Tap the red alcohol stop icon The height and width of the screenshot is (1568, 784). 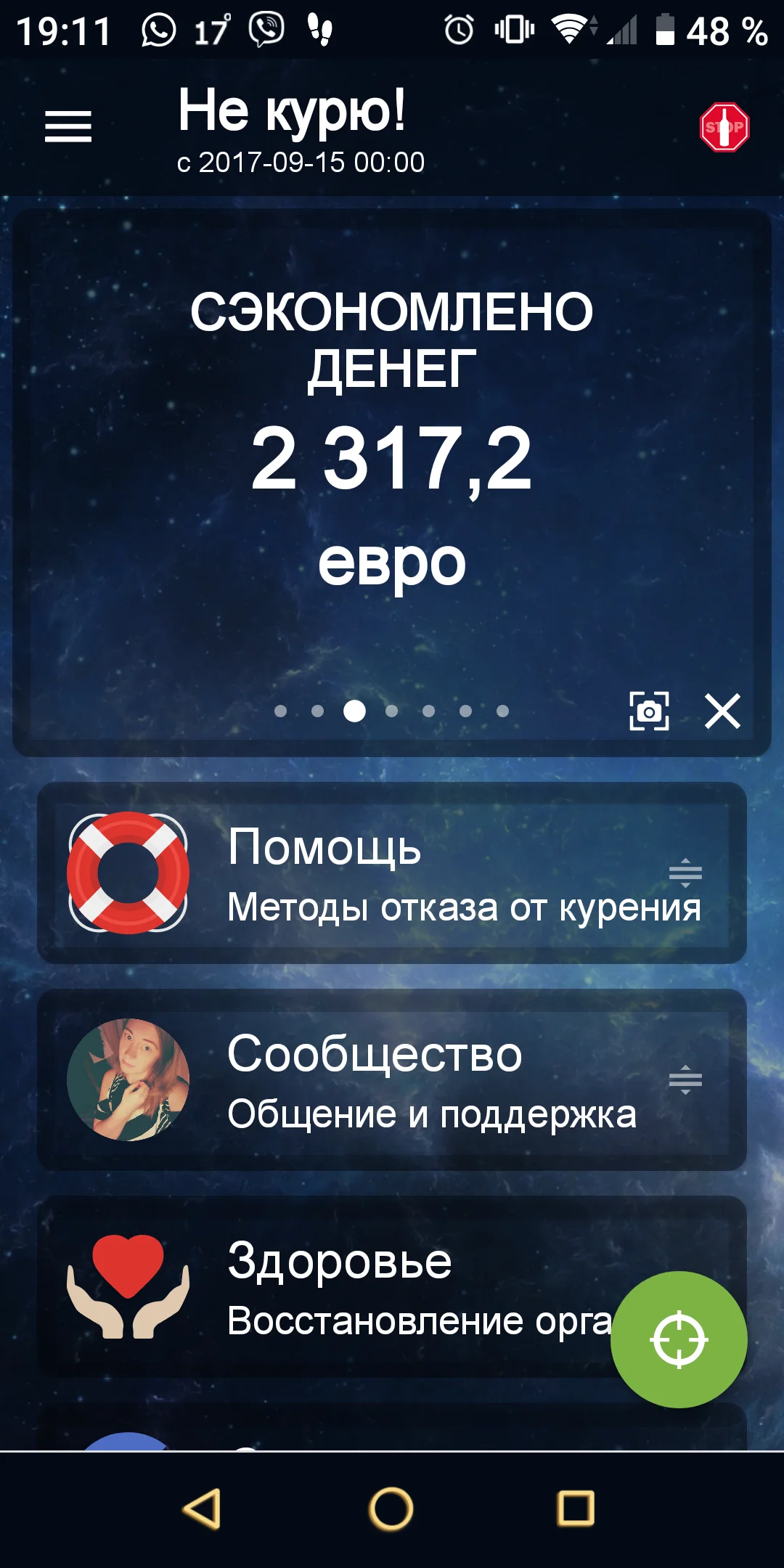coord(724,125)
